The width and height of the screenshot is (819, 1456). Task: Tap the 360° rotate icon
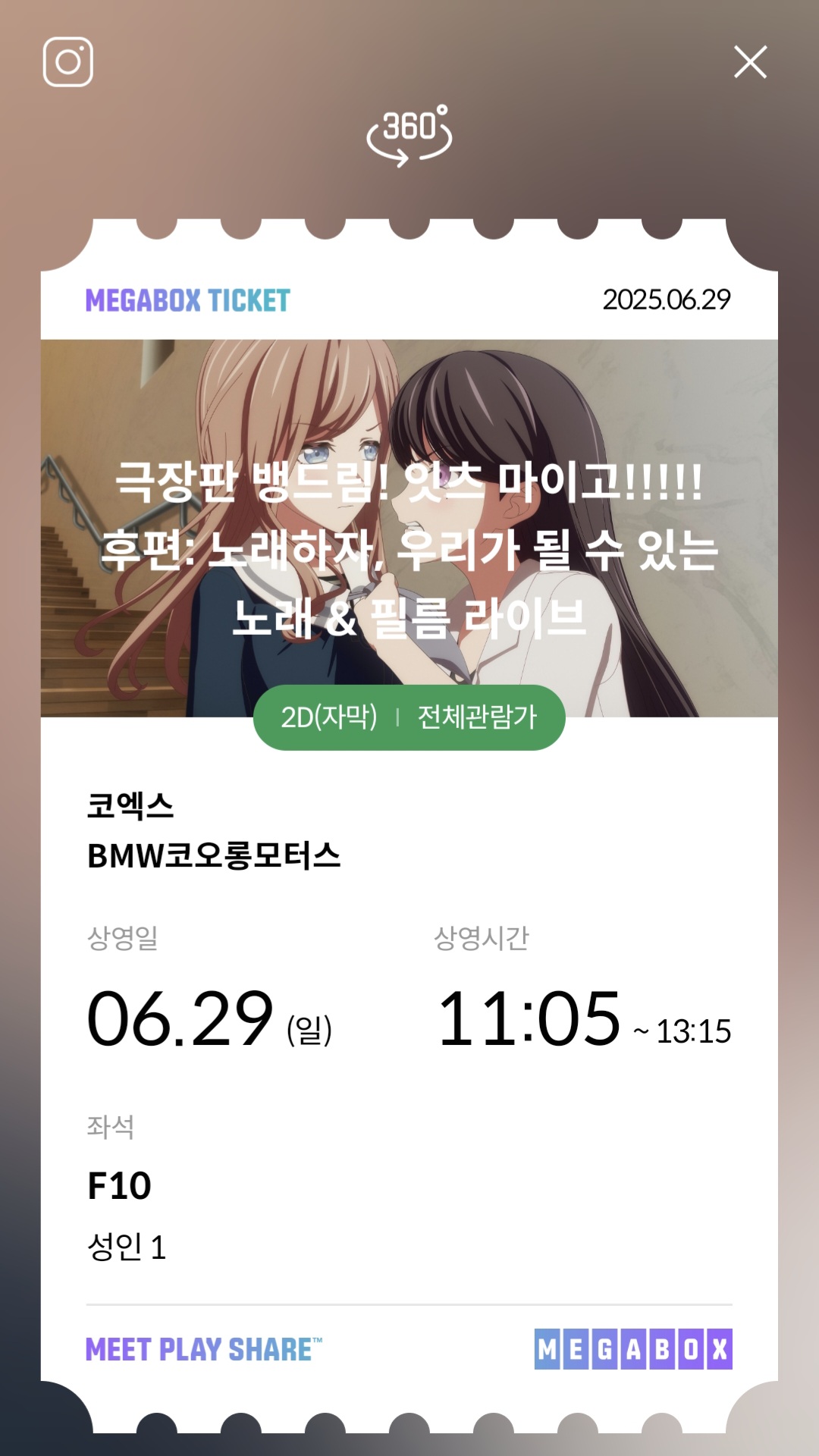pos(409,135)
